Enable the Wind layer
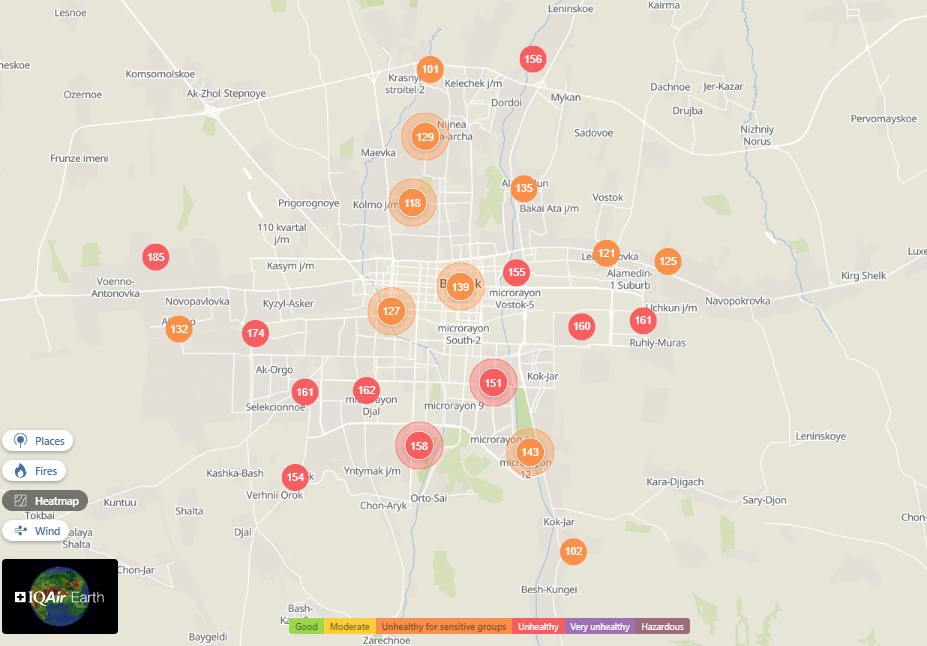927x646 pixels. 37,531
